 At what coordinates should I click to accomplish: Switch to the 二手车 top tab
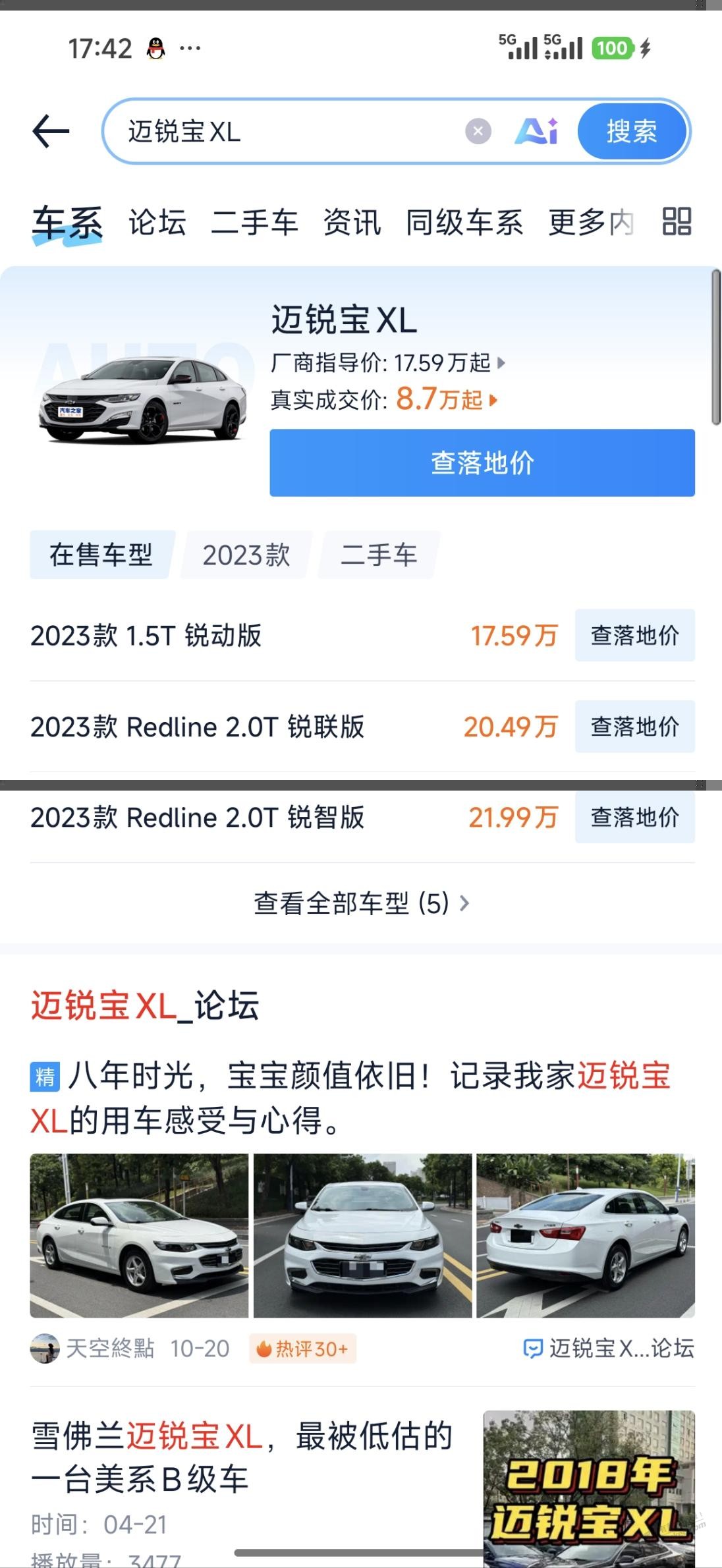click(x=254, y=222)
